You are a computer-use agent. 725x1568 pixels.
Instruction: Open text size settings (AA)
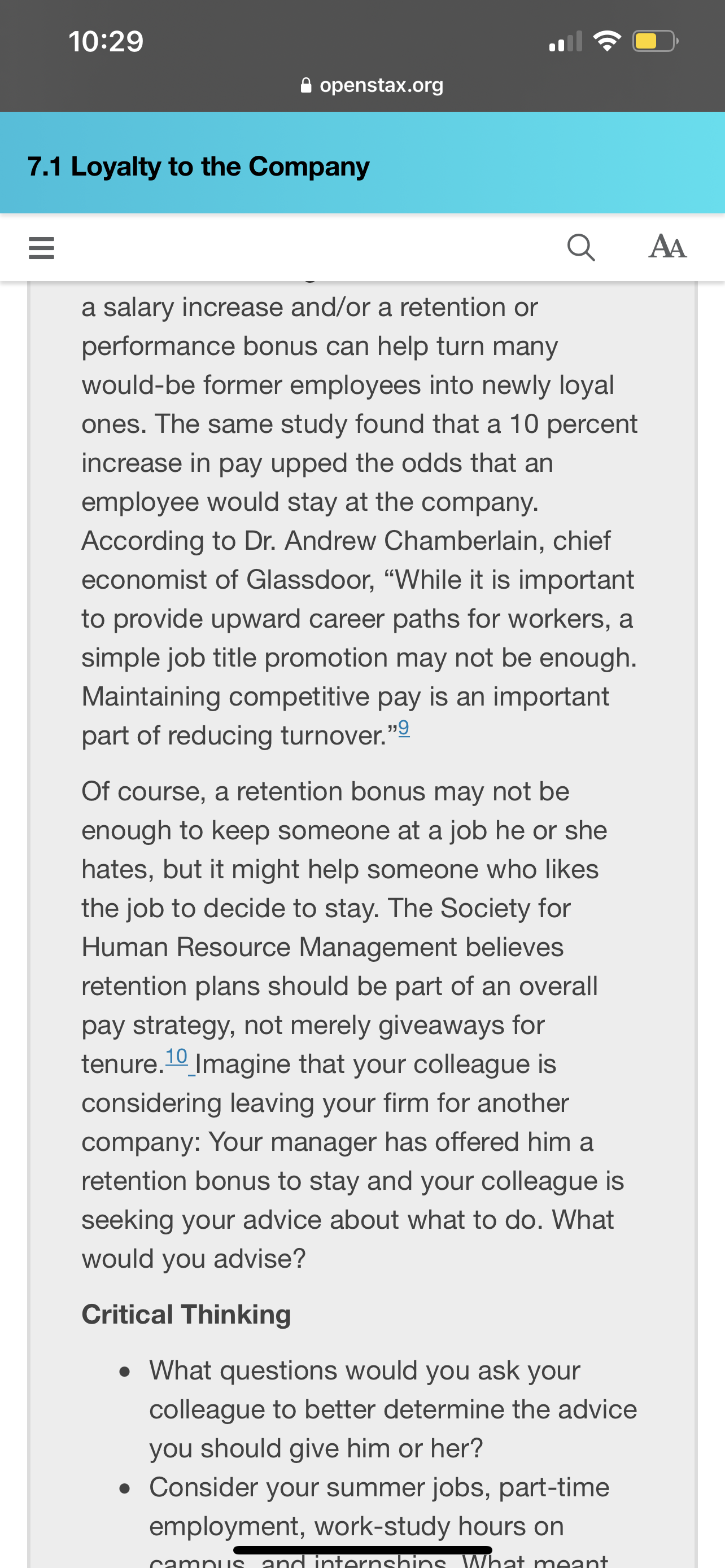(x=667, y=247)
